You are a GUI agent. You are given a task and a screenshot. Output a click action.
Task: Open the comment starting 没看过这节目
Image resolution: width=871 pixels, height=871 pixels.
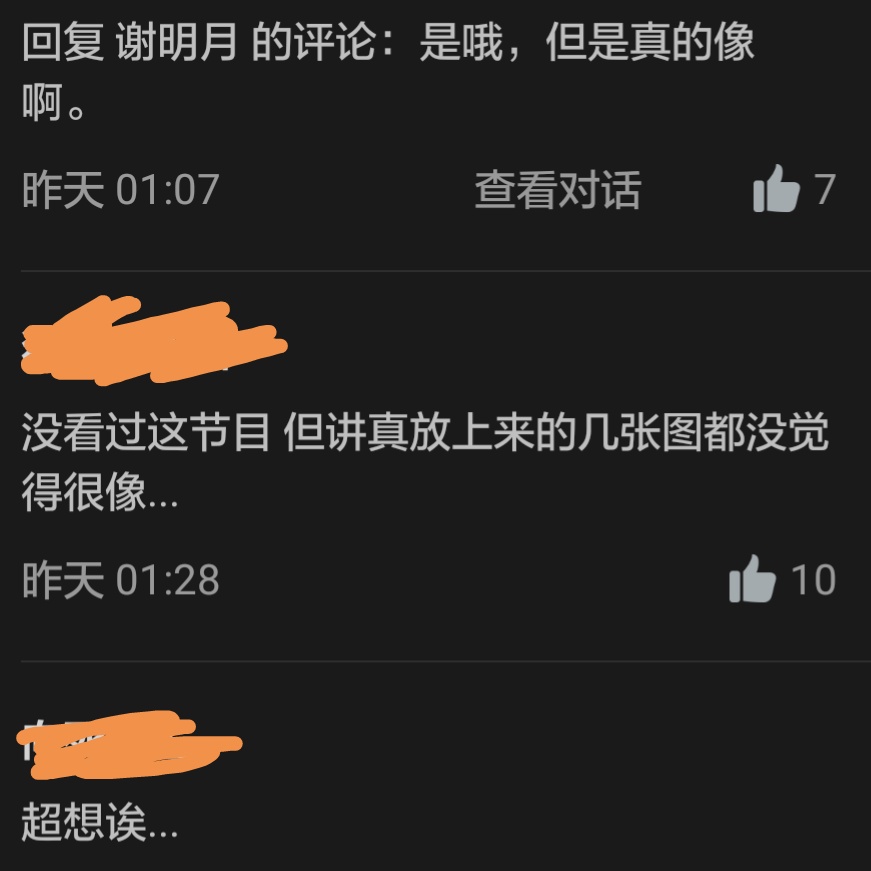point(425,464)
